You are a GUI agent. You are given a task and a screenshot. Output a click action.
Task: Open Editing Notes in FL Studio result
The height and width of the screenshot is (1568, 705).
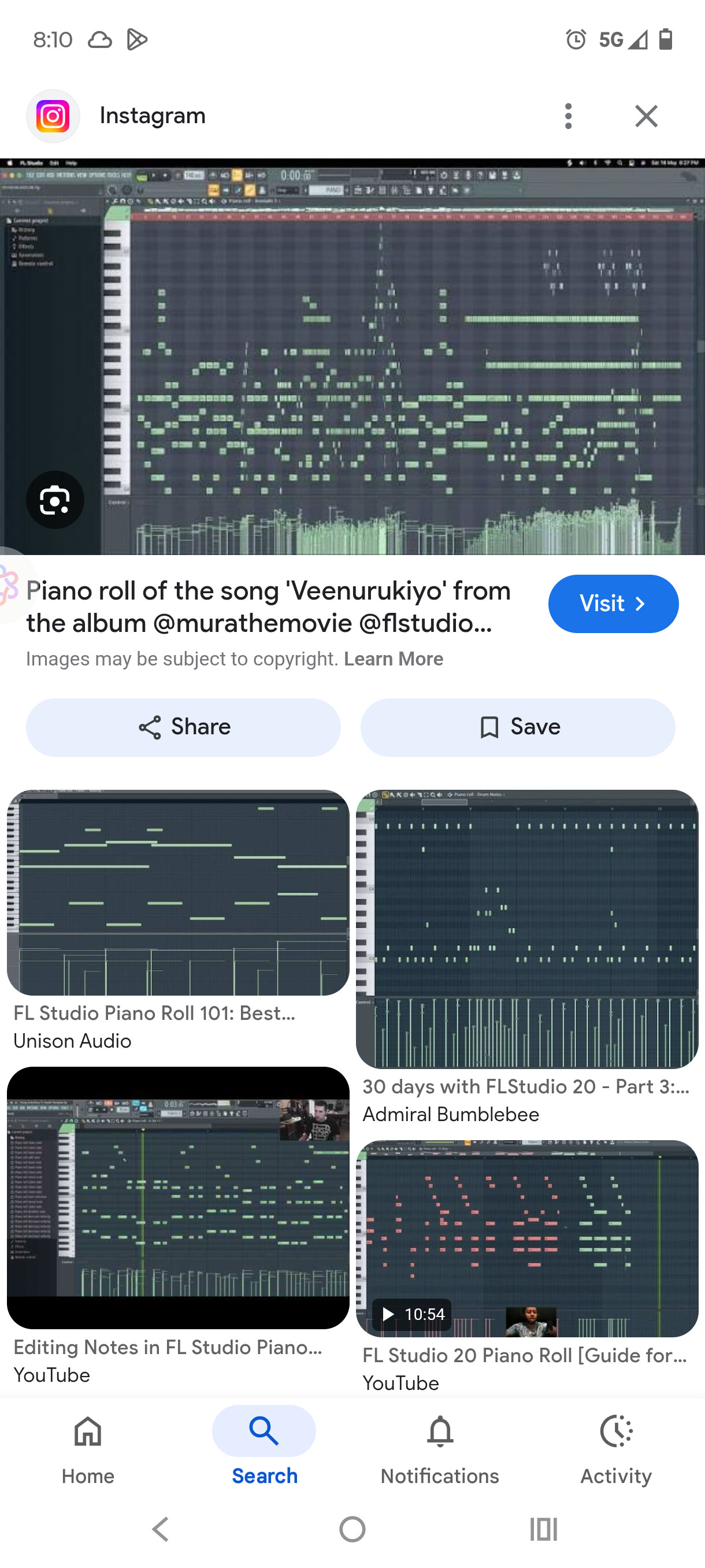tap(177, 1197)
